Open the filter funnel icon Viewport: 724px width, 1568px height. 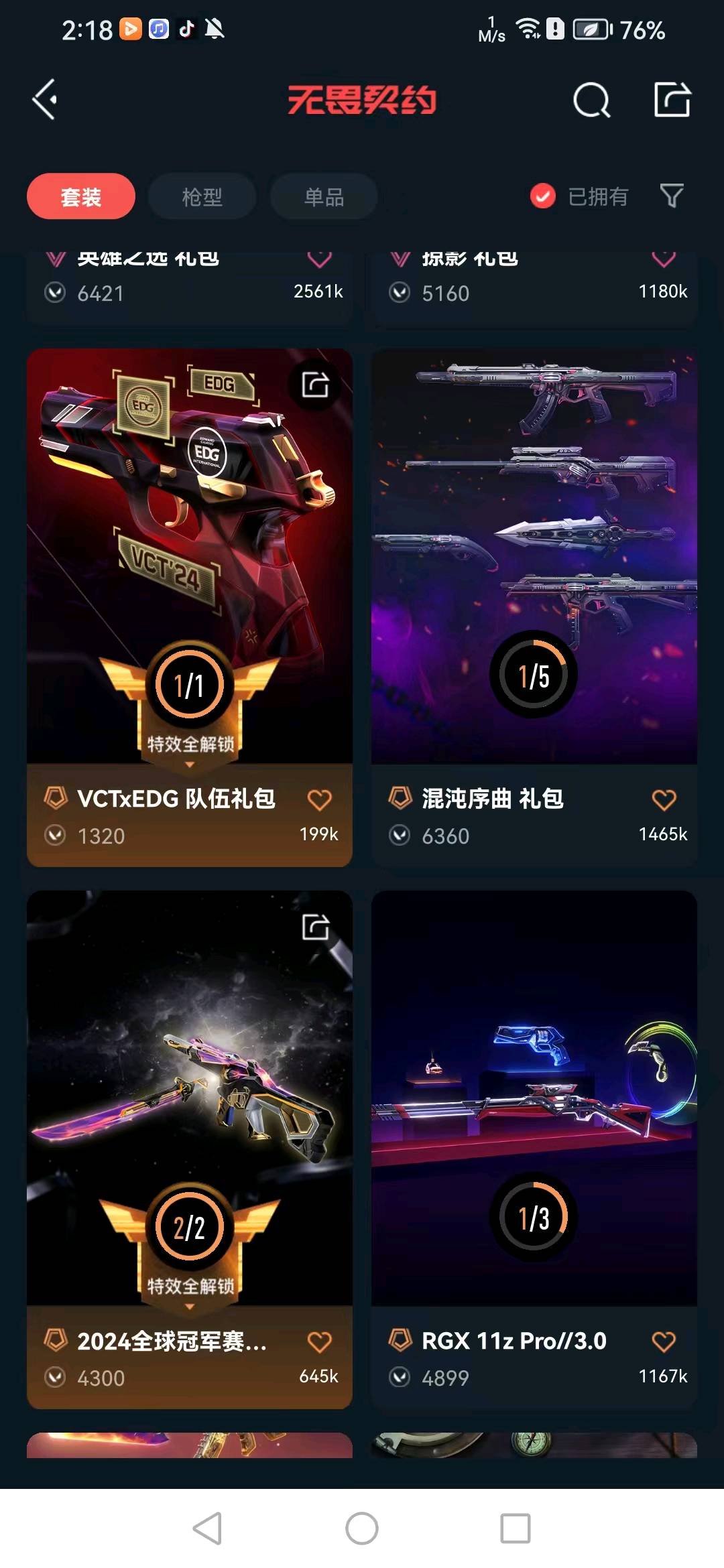(672, 196)
